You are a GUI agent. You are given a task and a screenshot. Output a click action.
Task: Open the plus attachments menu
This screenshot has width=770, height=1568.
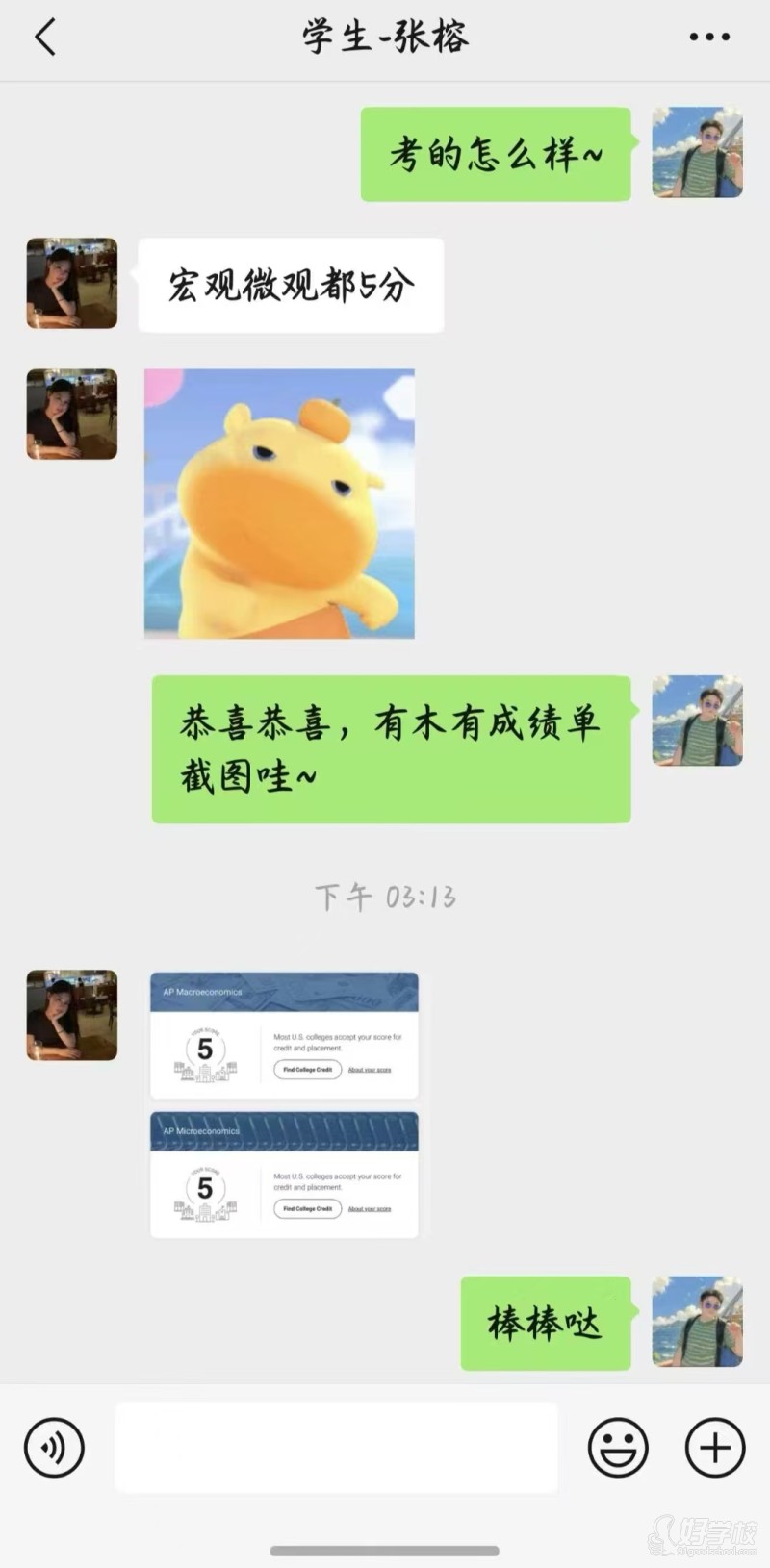click(x=715, y=1447)
